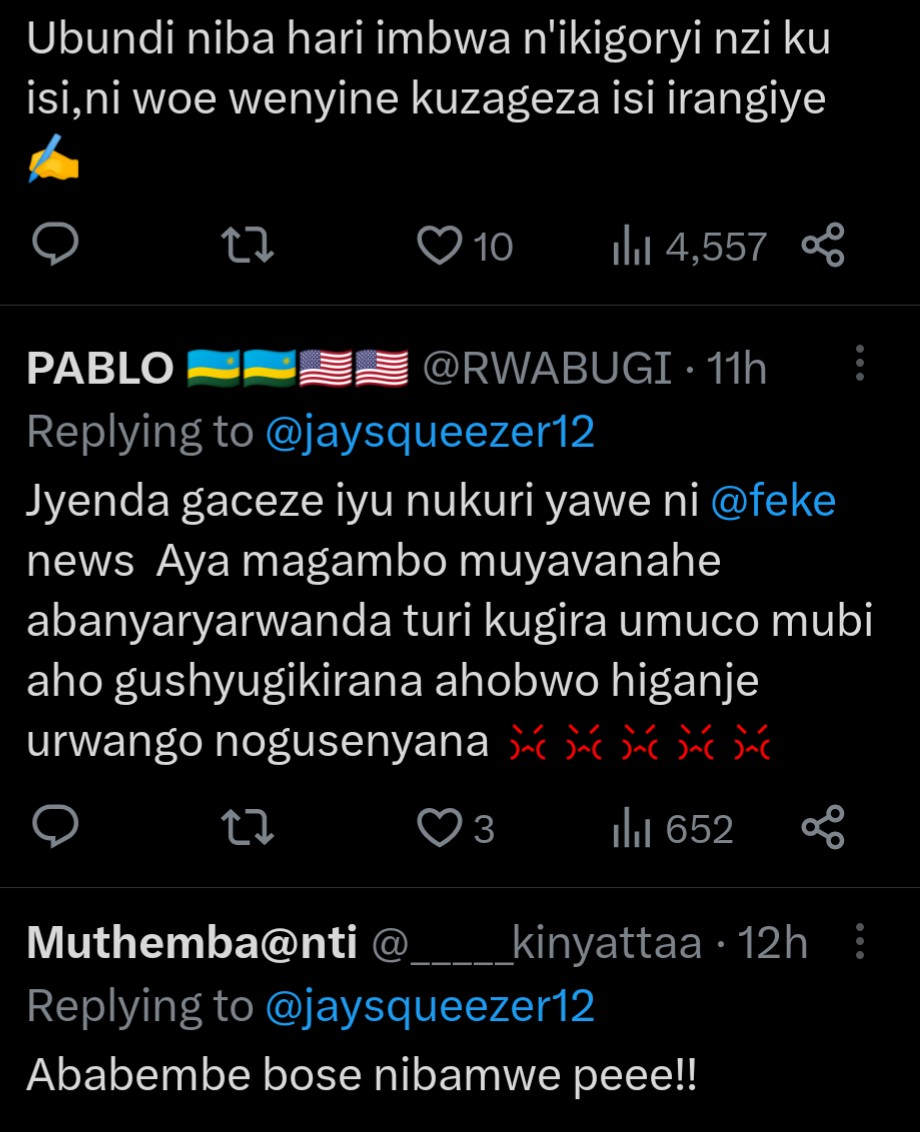Open @jaysqueezer12 link under Muthemba@nti
The image size is (920, 1132).
coord(429,1005)
